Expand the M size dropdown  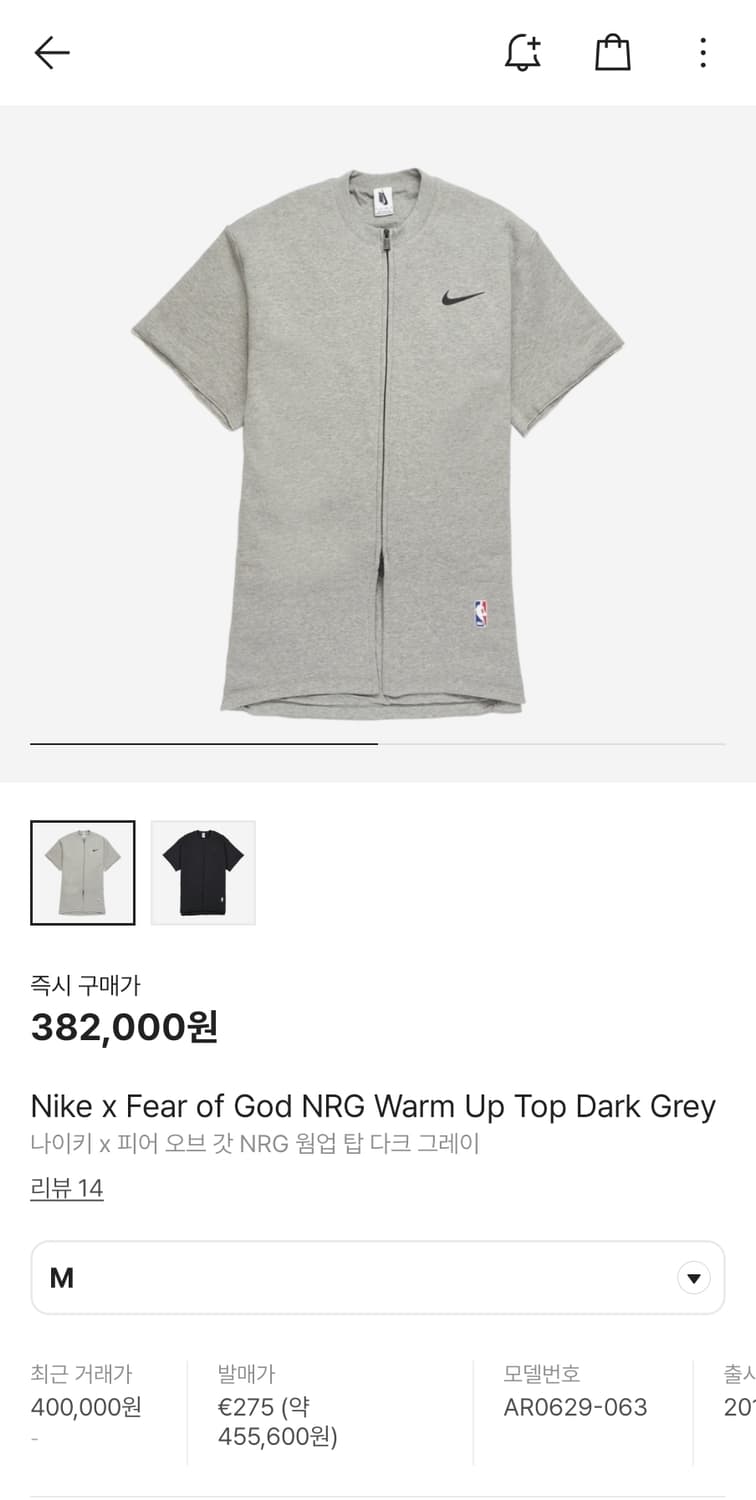[378, 1278]
